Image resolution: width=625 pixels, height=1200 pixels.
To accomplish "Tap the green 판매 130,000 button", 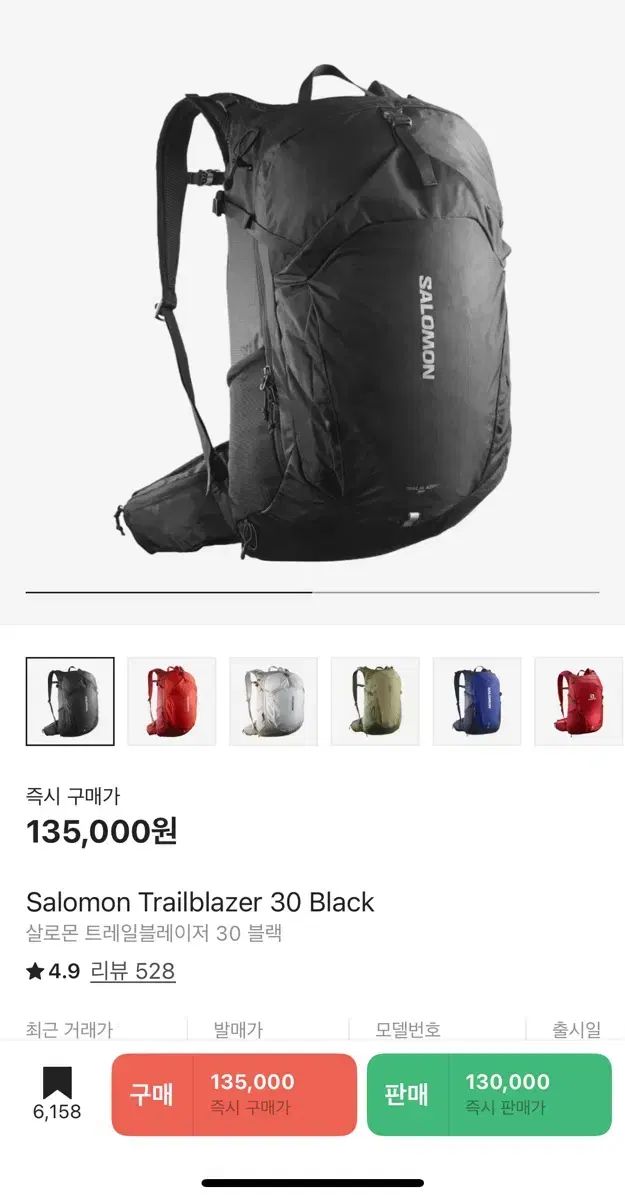I will 489,1094.
